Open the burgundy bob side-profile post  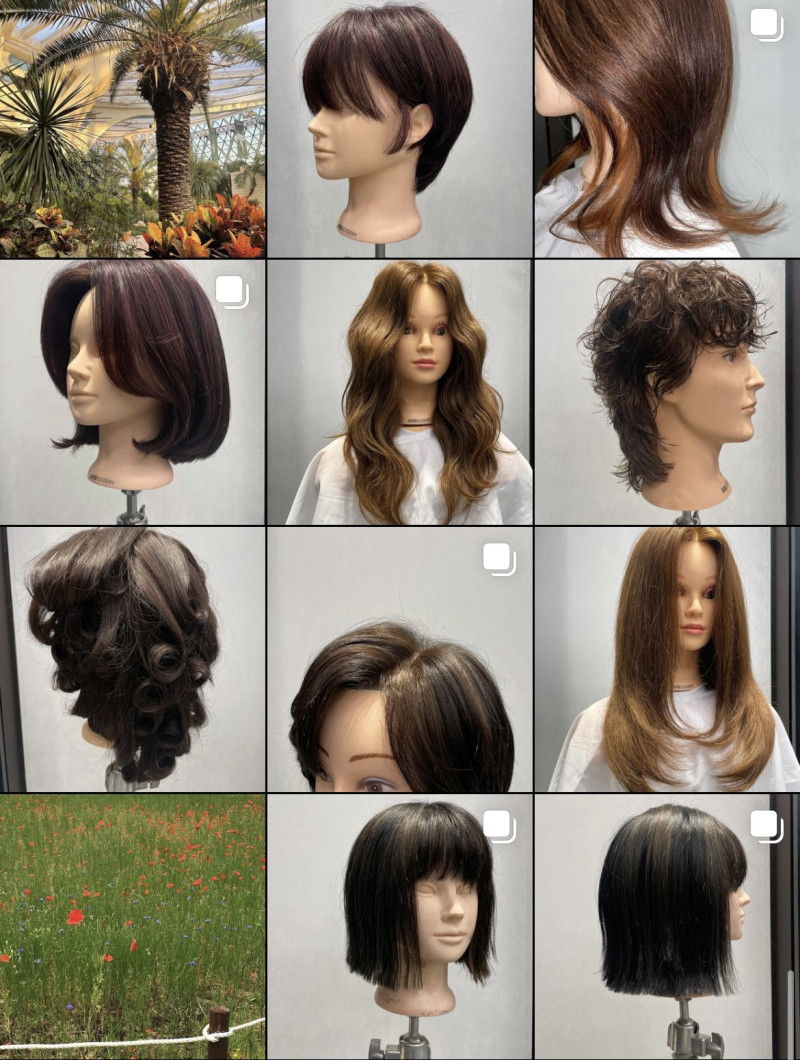click(132, 392)
